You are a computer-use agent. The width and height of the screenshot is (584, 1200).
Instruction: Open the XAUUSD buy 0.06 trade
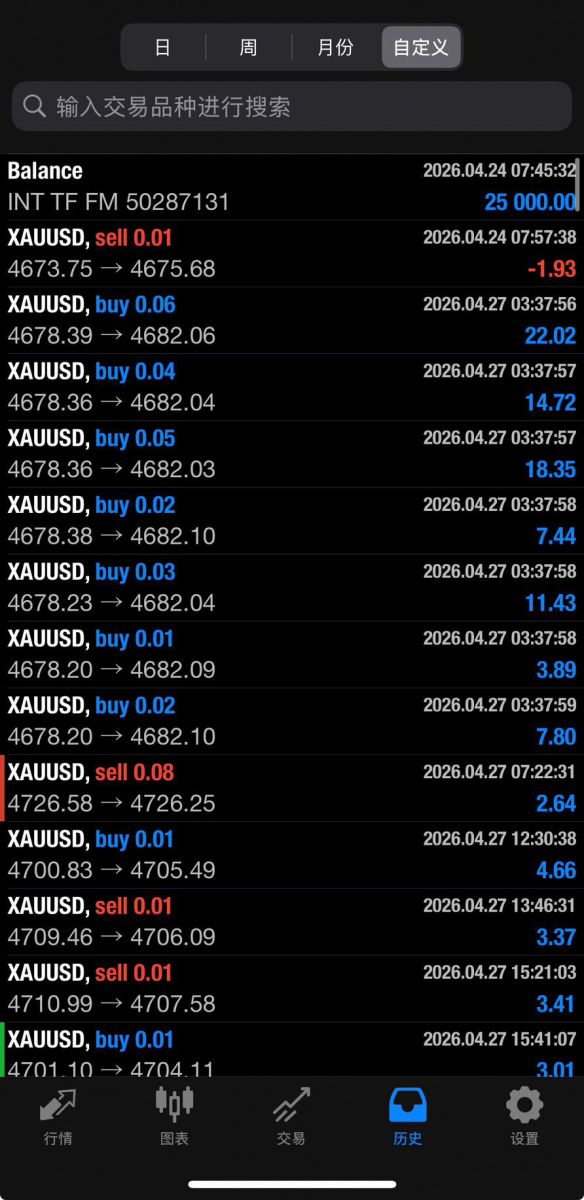click(292, 321)
